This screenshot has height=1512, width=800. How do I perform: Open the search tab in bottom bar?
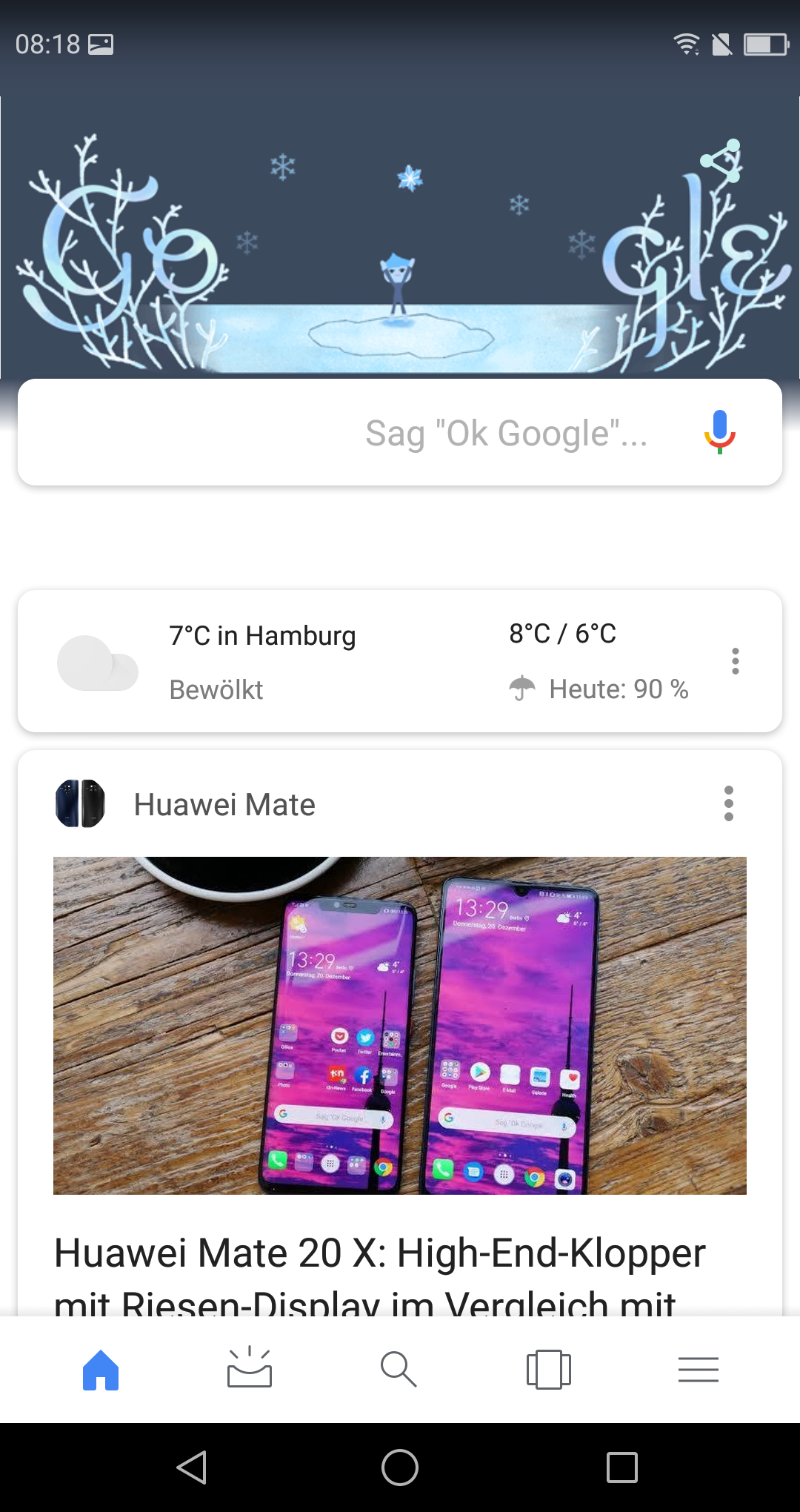tap(399, 1370)
